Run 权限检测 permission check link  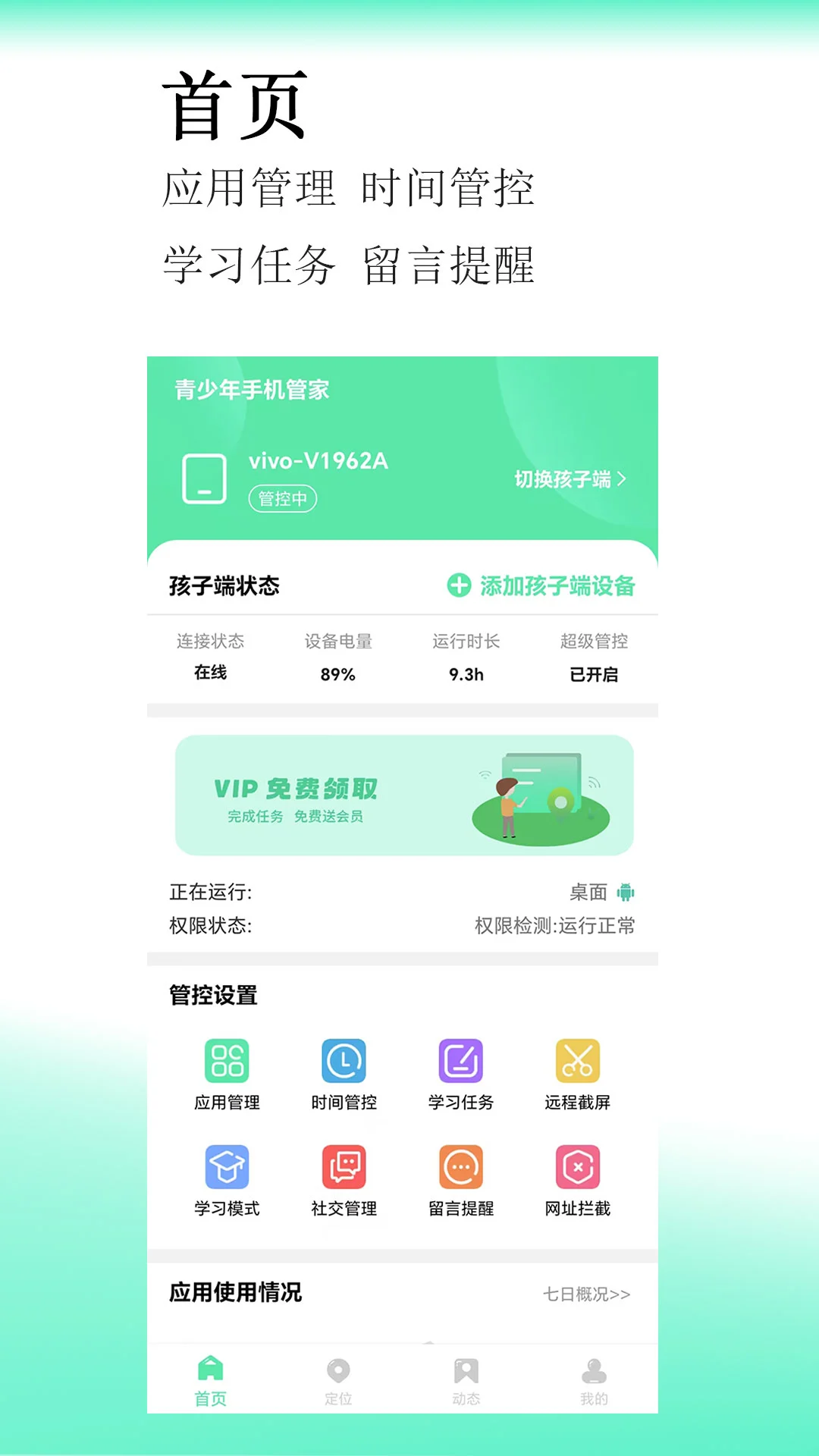click(x=553, y=926)
